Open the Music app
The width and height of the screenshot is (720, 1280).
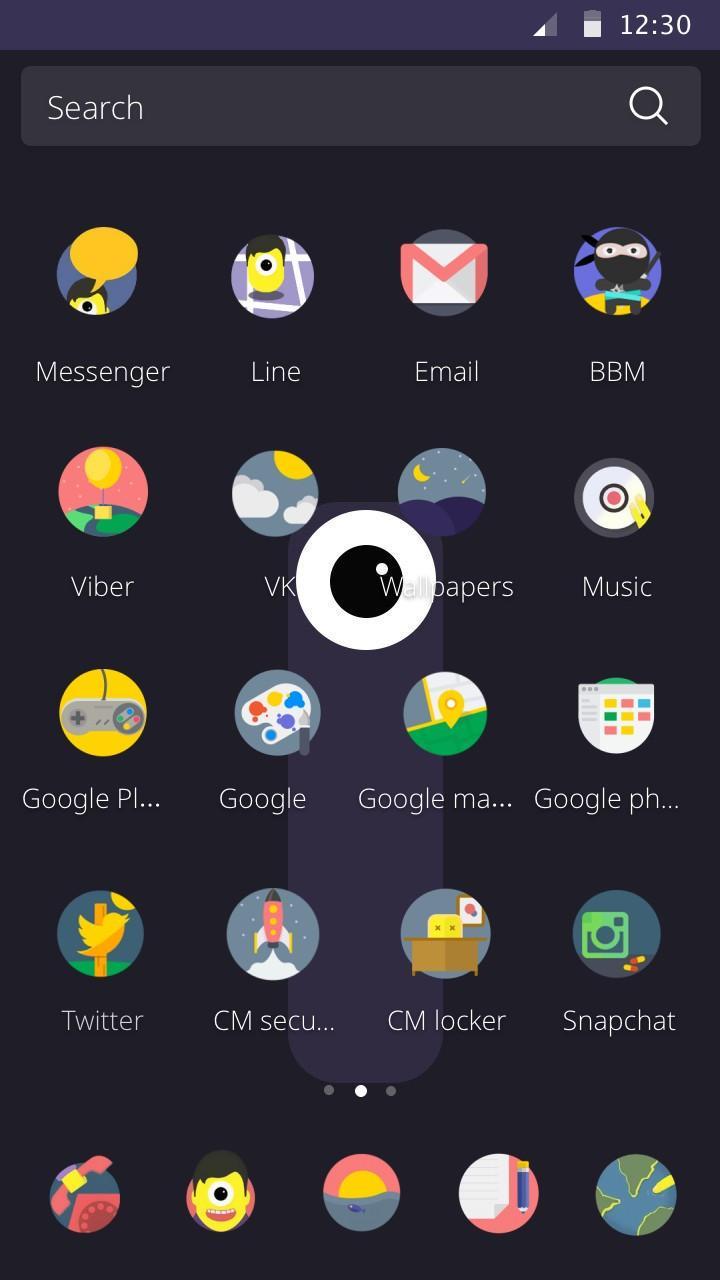[x=614, y=497]
